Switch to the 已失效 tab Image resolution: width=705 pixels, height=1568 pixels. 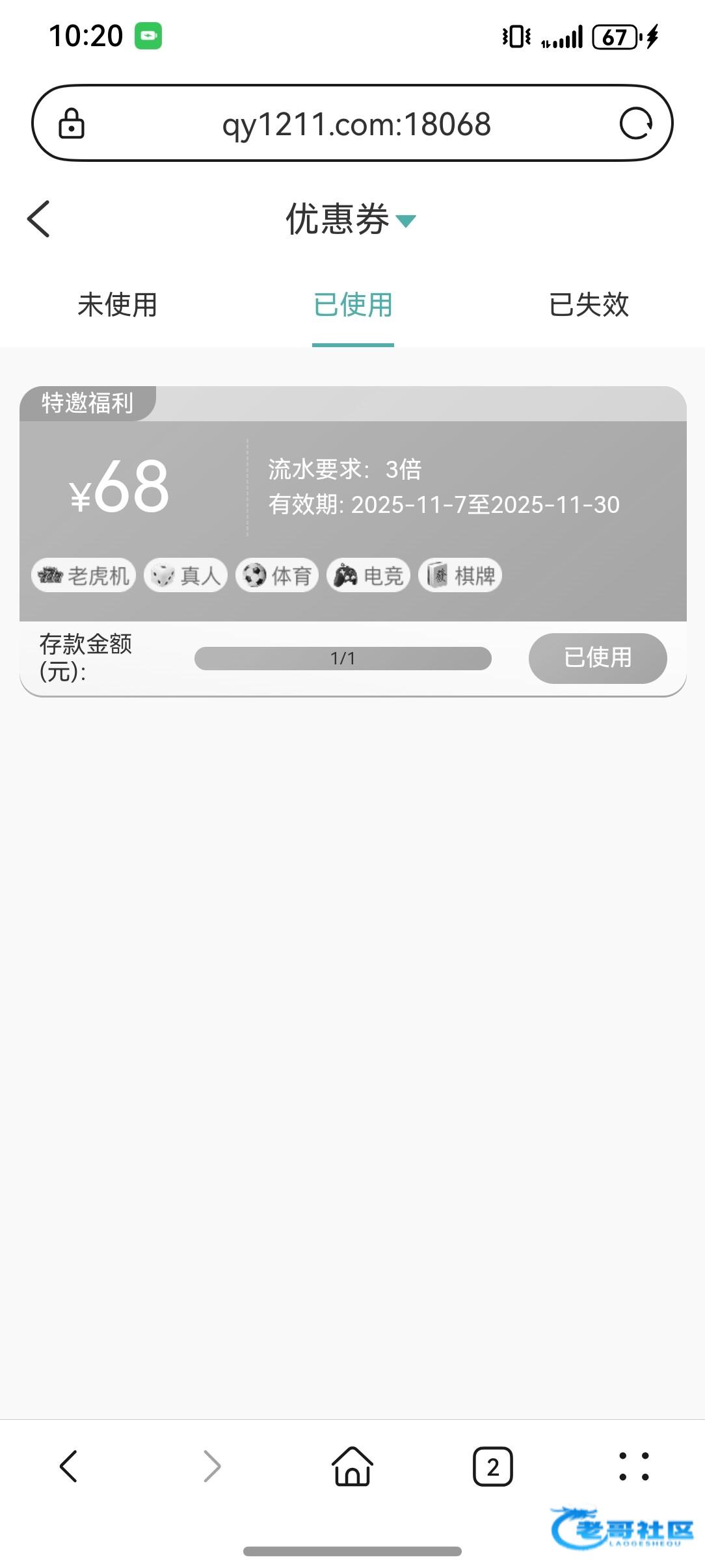coord(589,305)
